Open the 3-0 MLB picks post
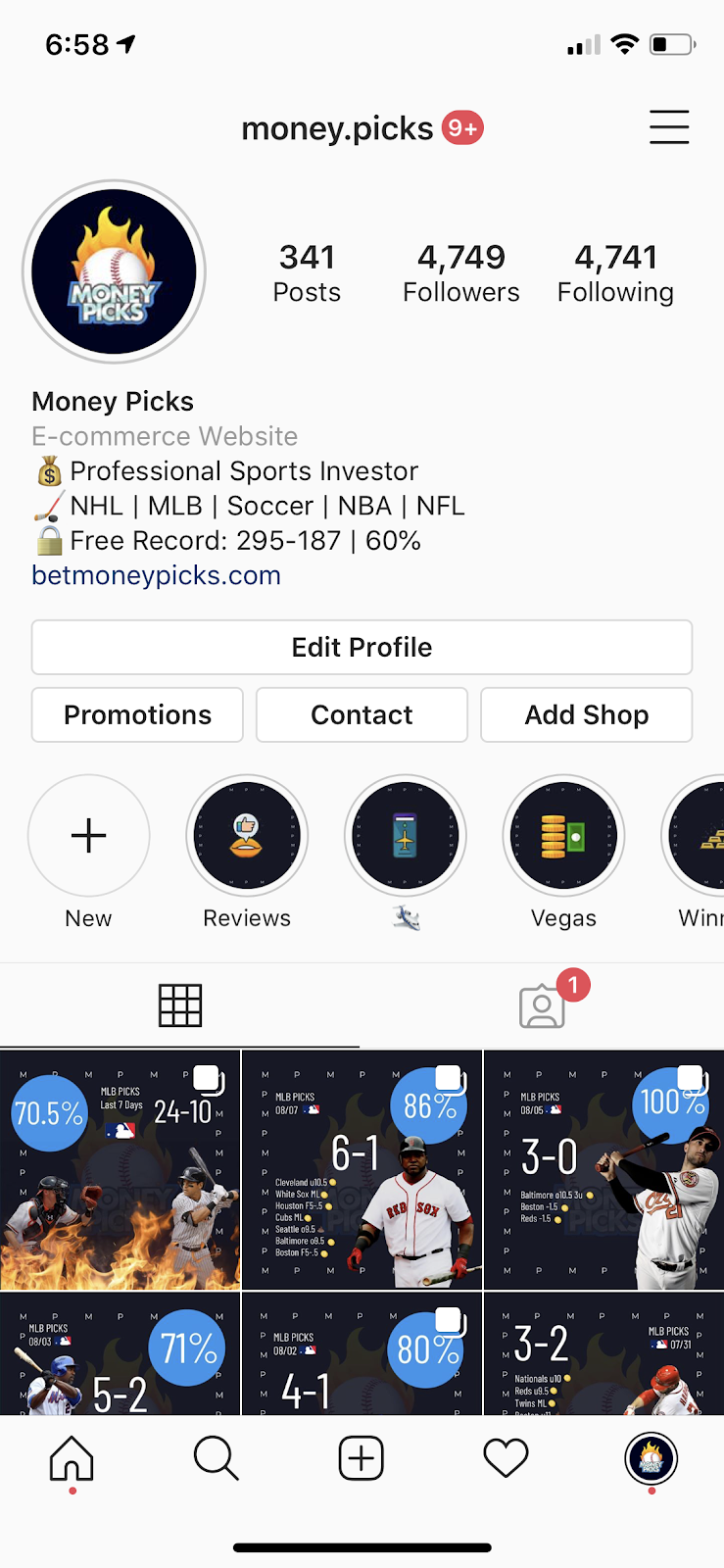This screenshot has width=724, height=1568. click(603, 1169)
